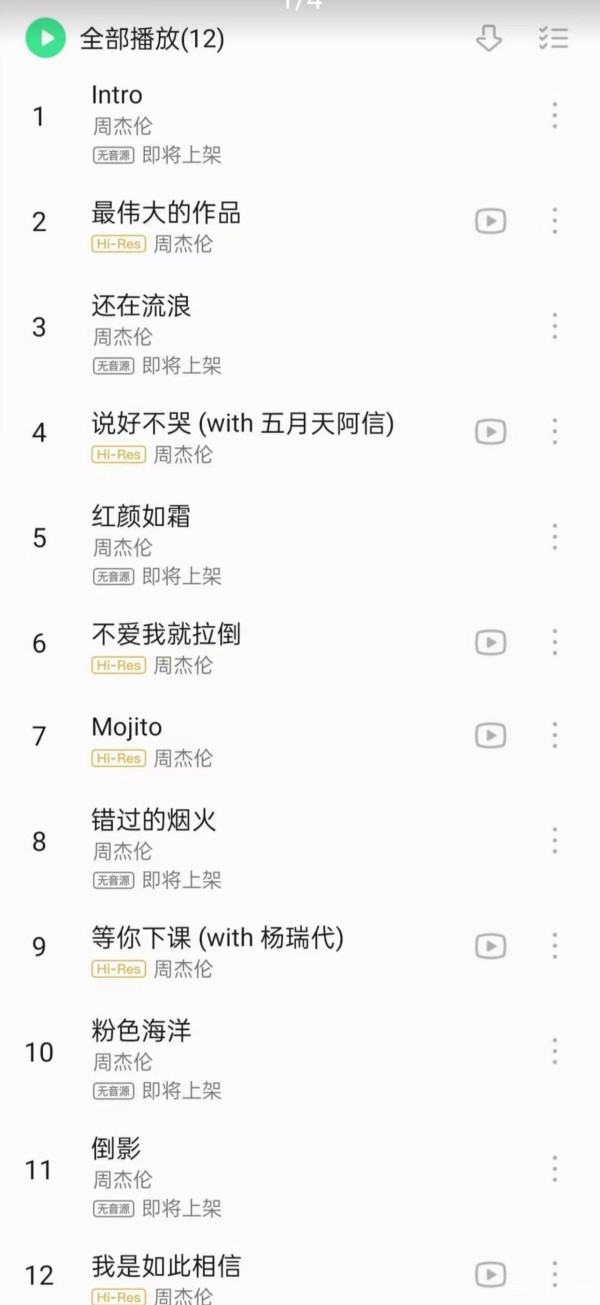Open more options for 红颜如霜

554,537
